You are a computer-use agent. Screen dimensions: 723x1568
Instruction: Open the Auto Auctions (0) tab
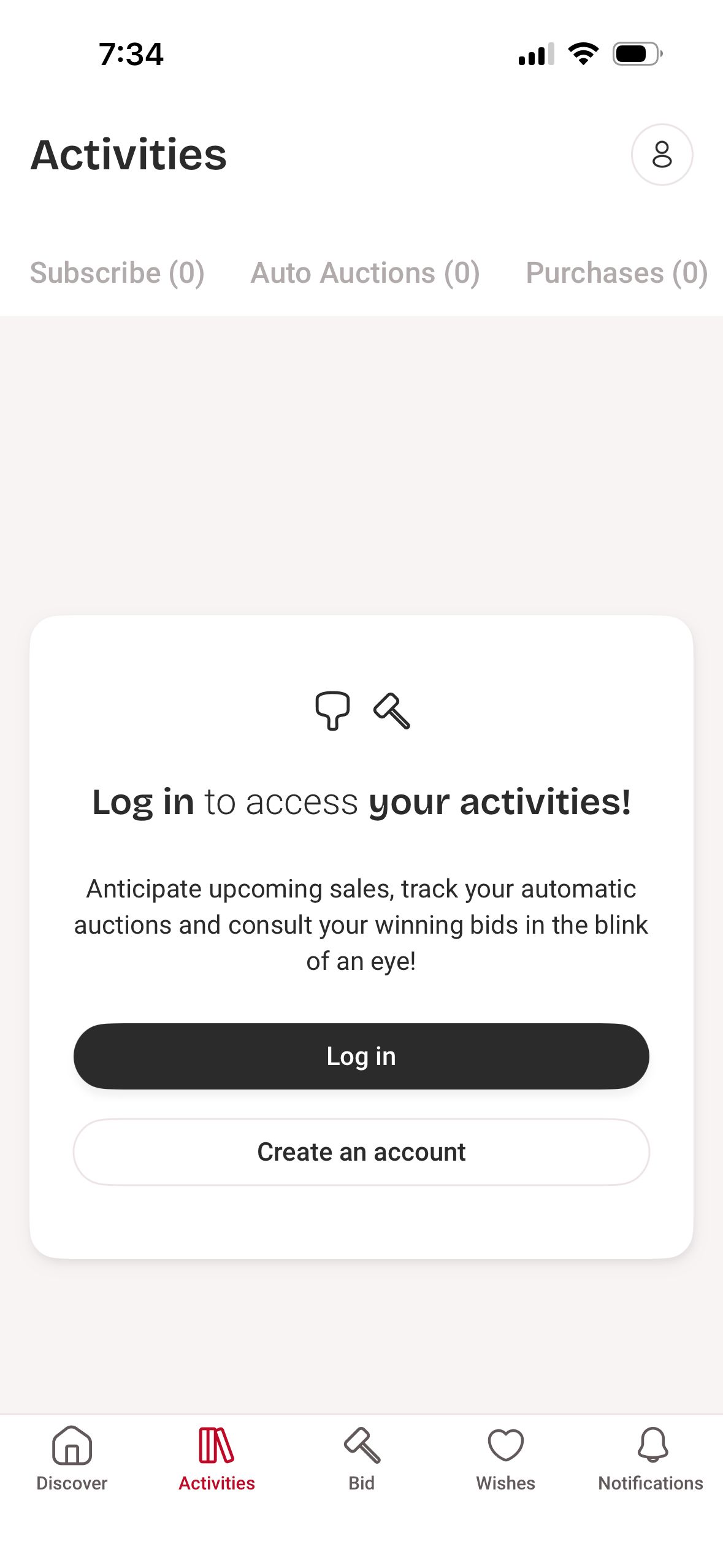coord(364,272)
